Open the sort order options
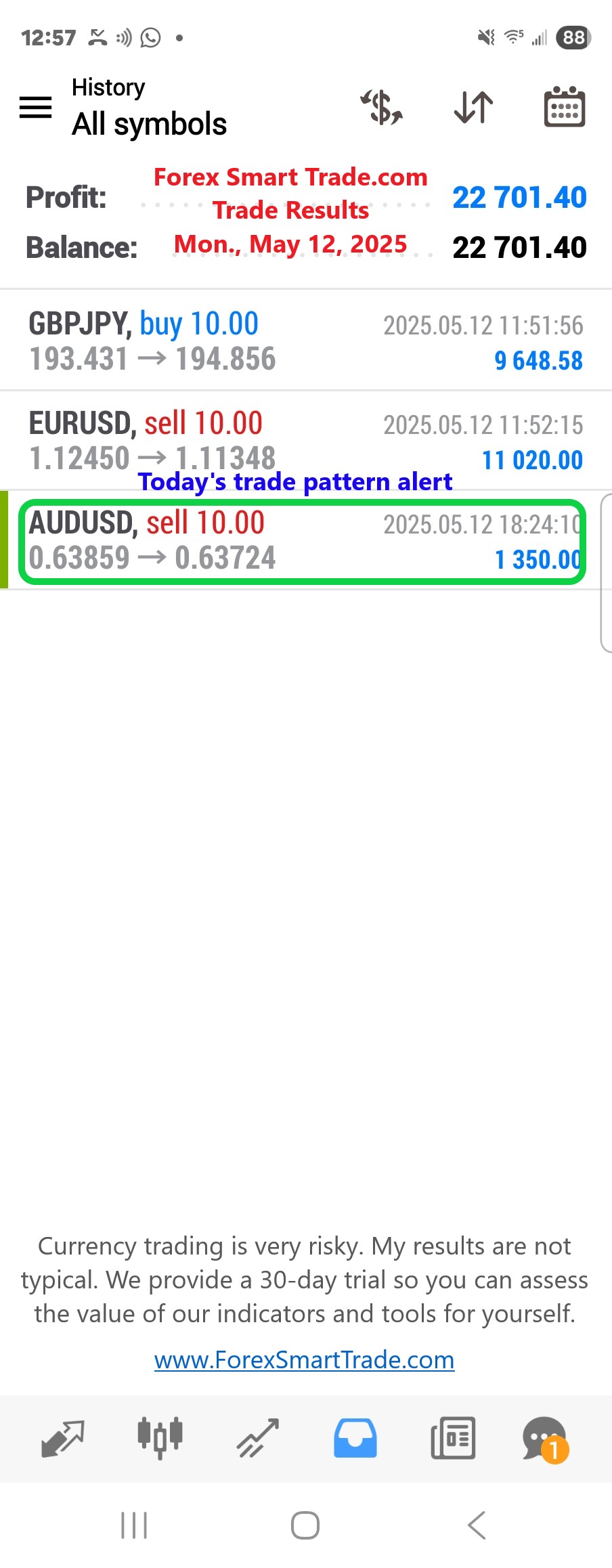Image resolution: width=612 pixels, height=1568 pixels. pos(473,107)
